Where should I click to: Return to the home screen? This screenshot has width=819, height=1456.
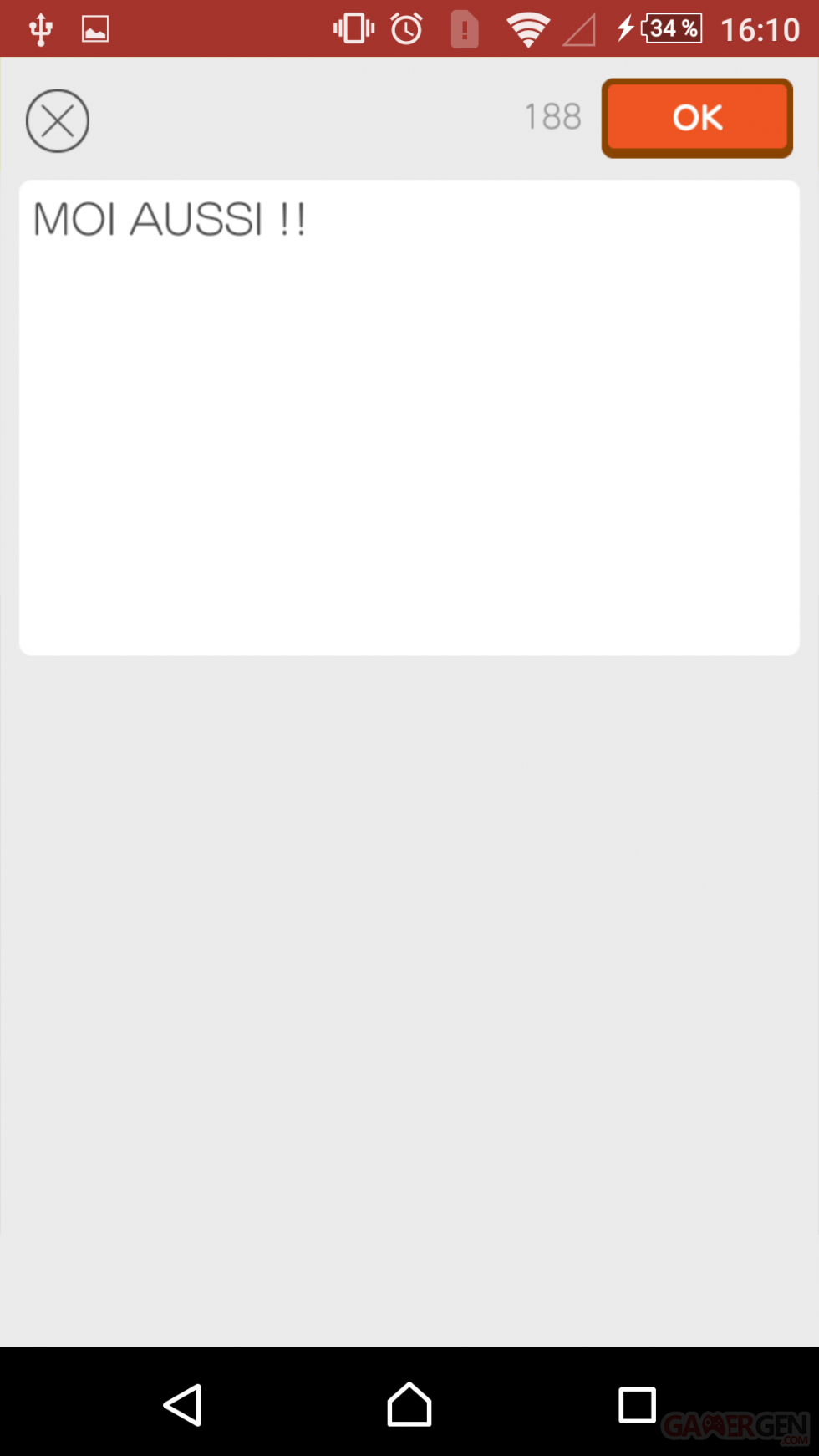409,1405
